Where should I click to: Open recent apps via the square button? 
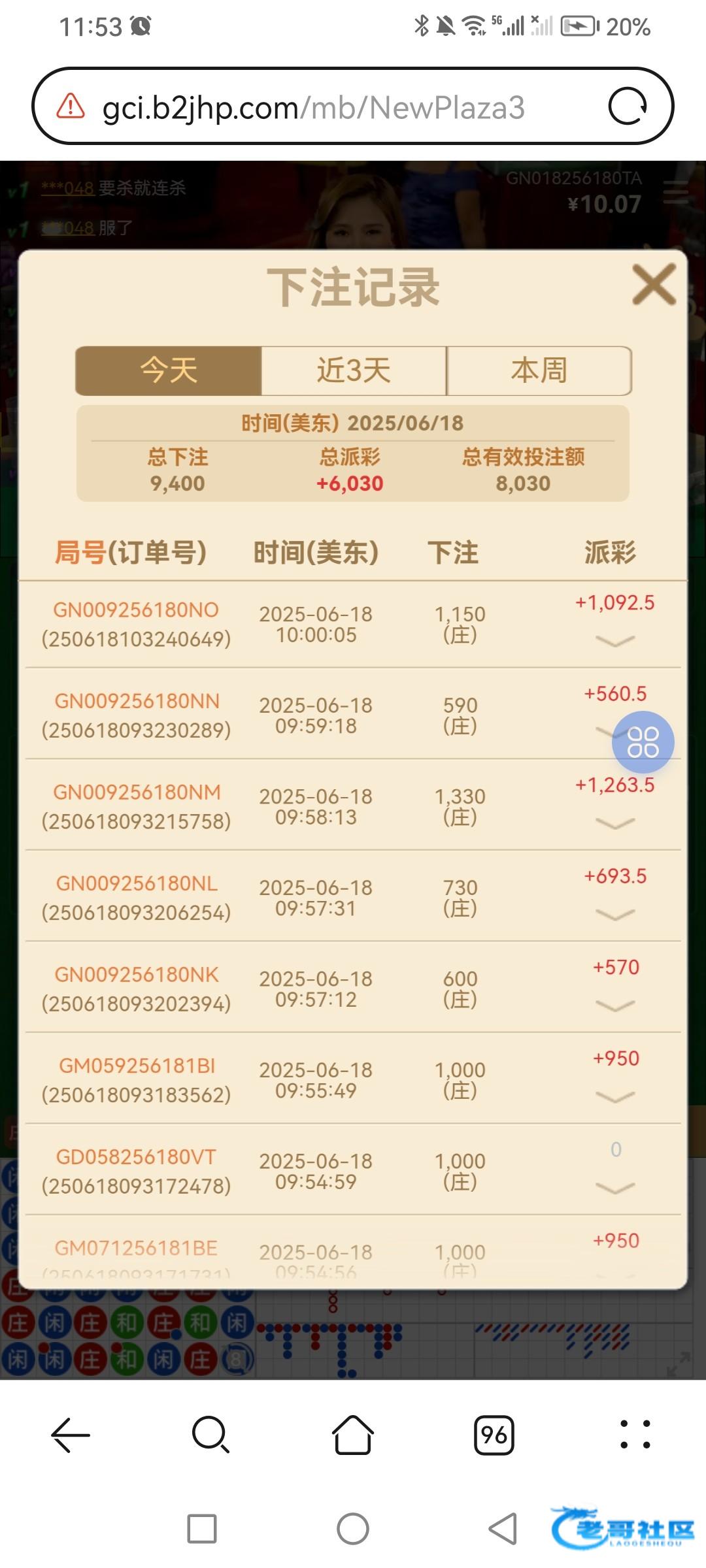pos(202,1529)
